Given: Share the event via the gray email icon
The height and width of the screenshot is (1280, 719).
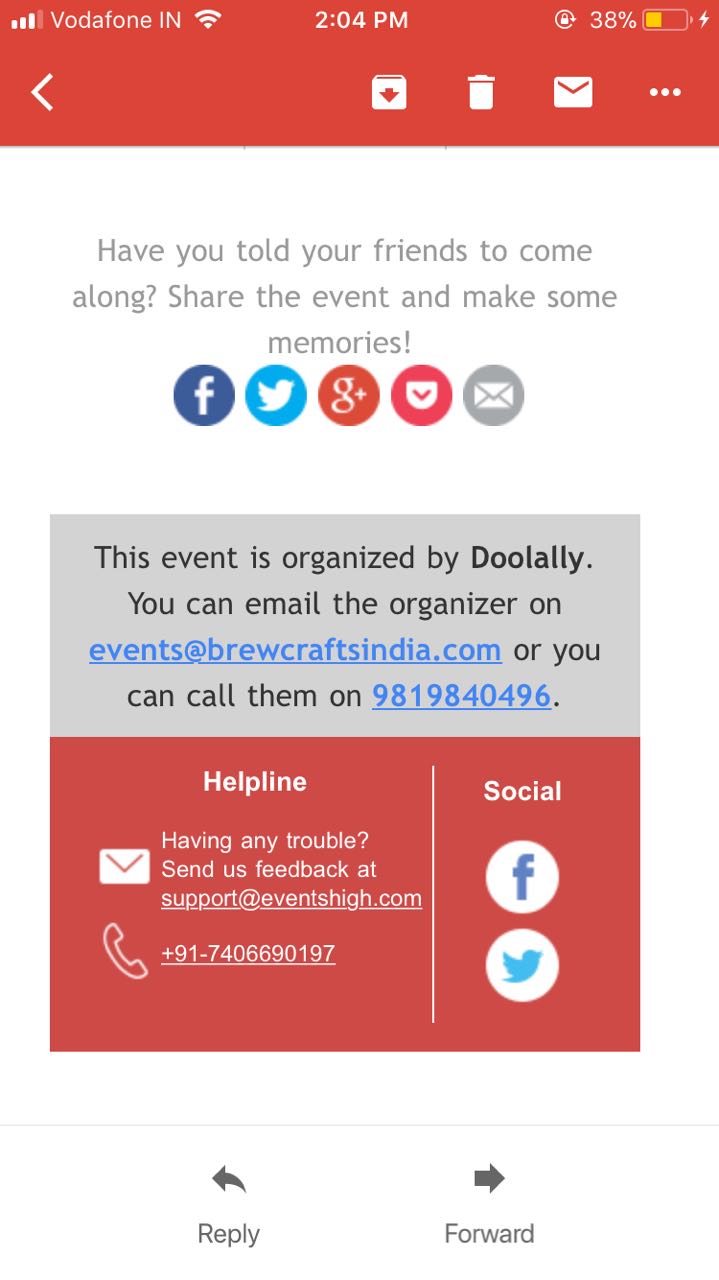Looking at the screenshot, I should [493, 395].
